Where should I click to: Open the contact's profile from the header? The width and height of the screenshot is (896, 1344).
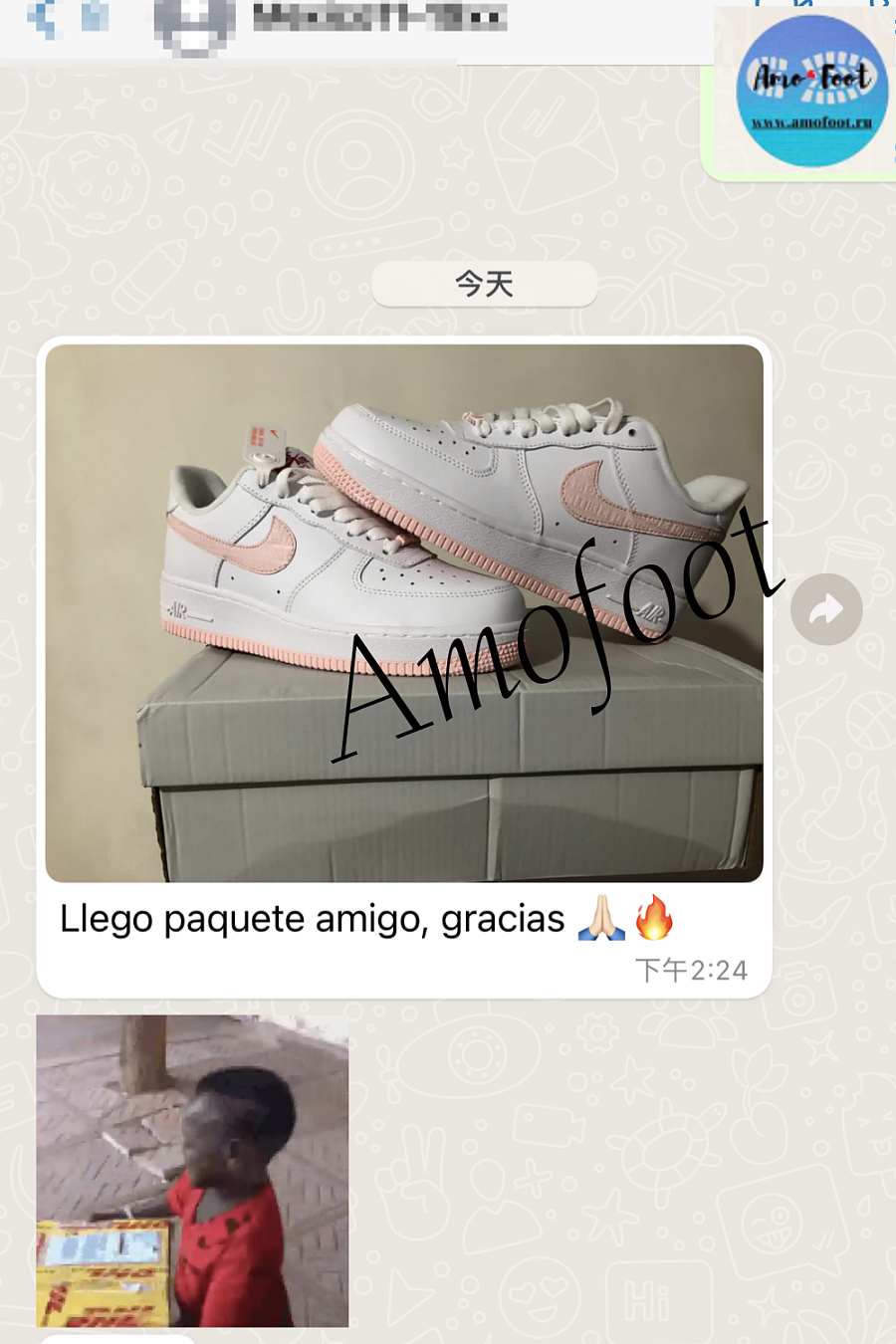coord(378,18)
